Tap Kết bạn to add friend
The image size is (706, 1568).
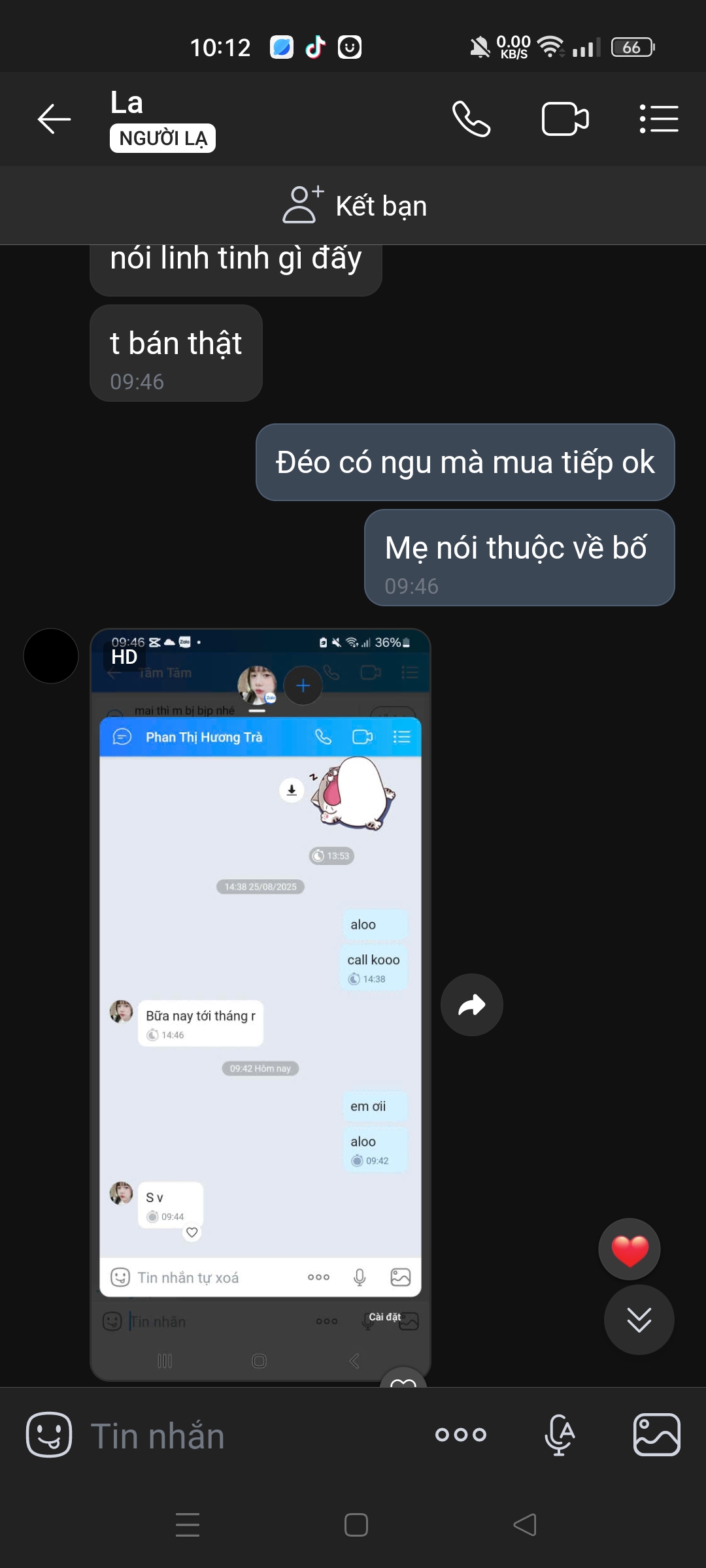click(354, 206)
